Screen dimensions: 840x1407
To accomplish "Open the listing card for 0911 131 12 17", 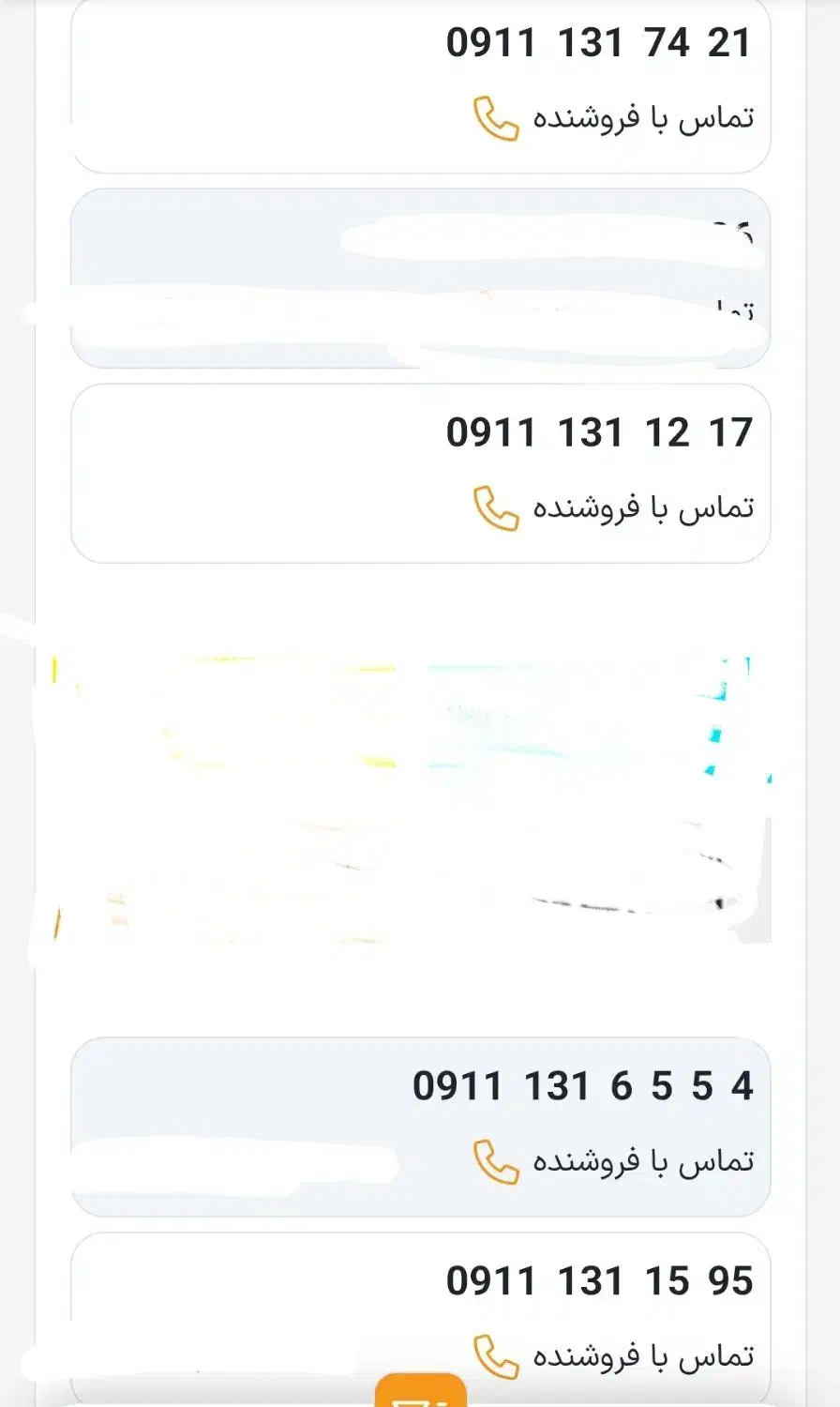I will click(420, 469).
